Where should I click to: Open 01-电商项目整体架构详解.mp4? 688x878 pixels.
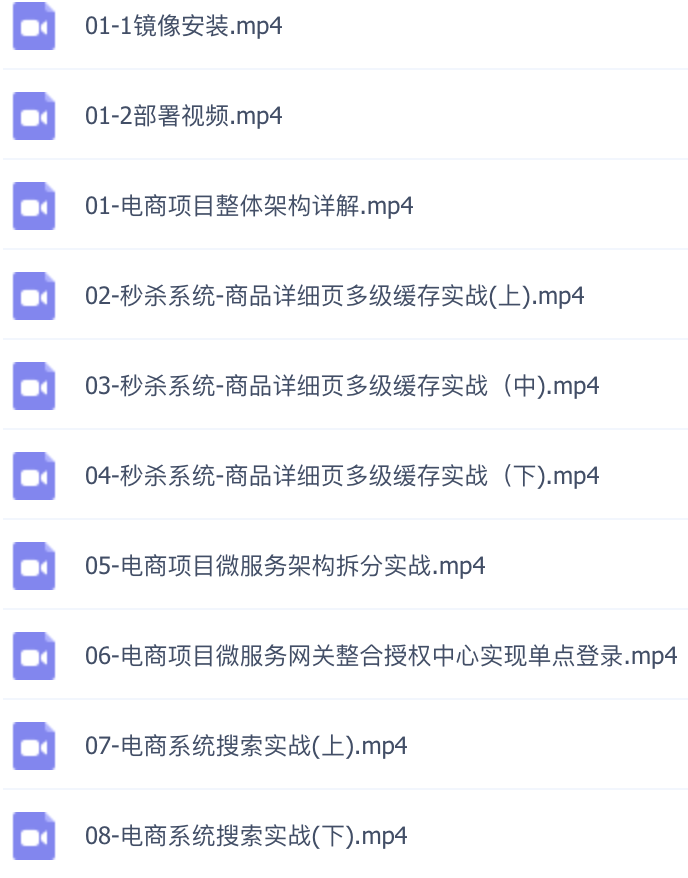tap(249, 207)
